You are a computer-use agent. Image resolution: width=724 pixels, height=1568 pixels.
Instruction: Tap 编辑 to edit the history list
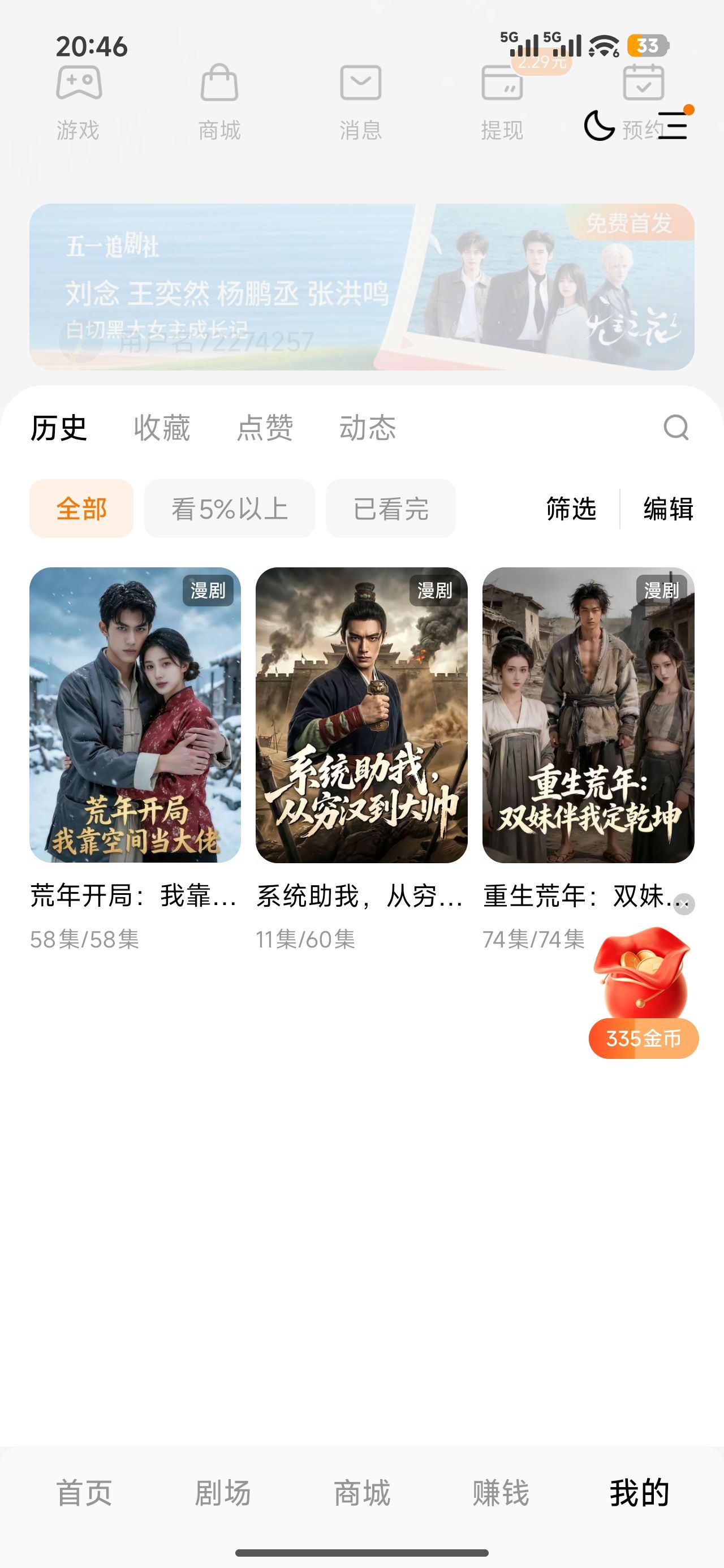coord(669,509)
